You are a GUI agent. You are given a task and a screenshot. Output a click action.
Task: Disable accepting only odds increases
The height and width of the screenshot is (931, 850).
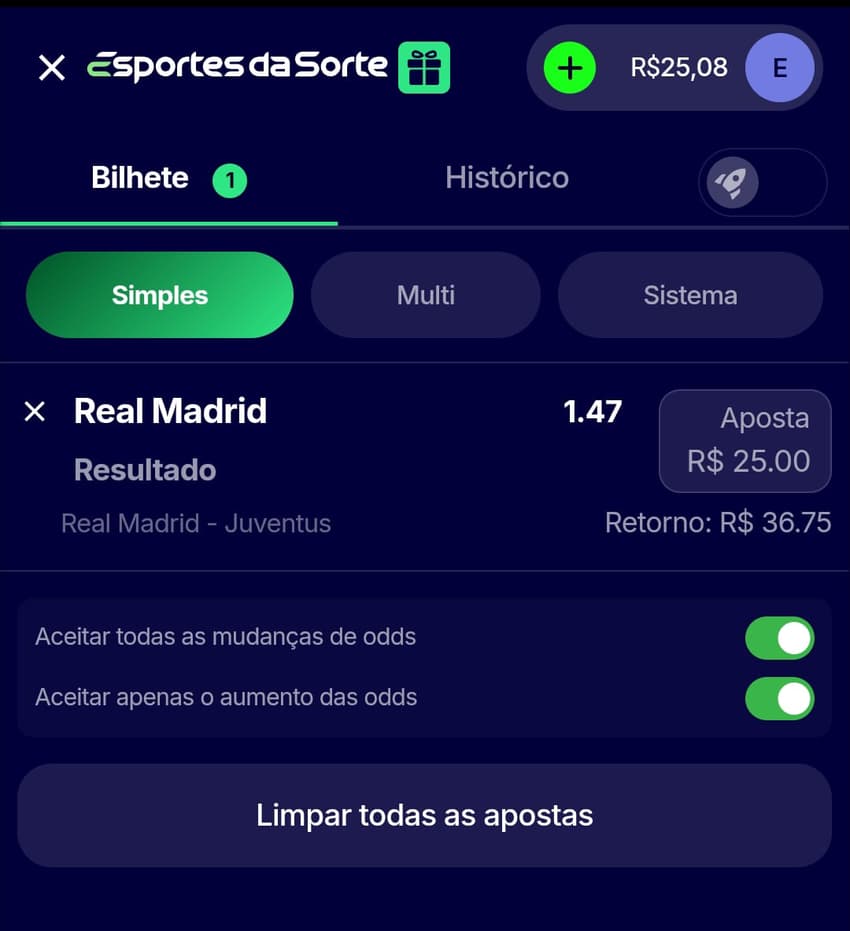780,698
